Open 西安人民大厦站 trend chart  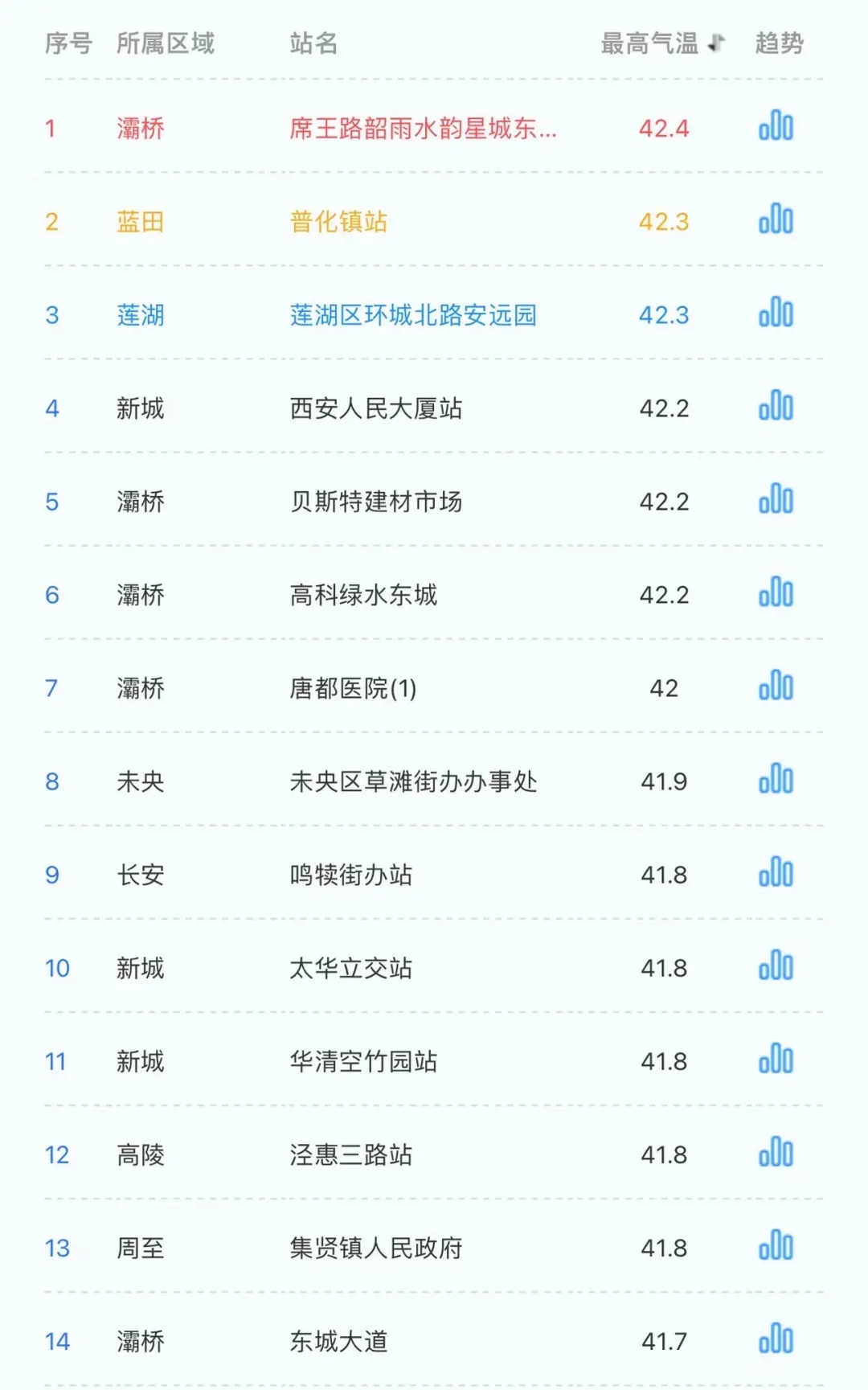[776, 407]
